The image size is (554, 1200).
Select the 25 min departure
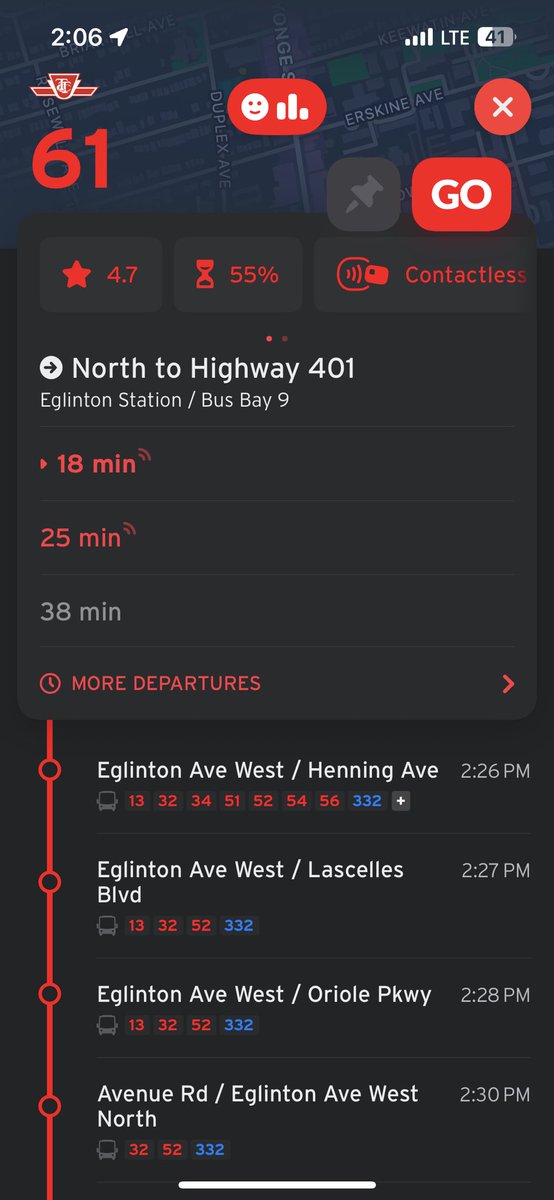[x=277, y=538]
